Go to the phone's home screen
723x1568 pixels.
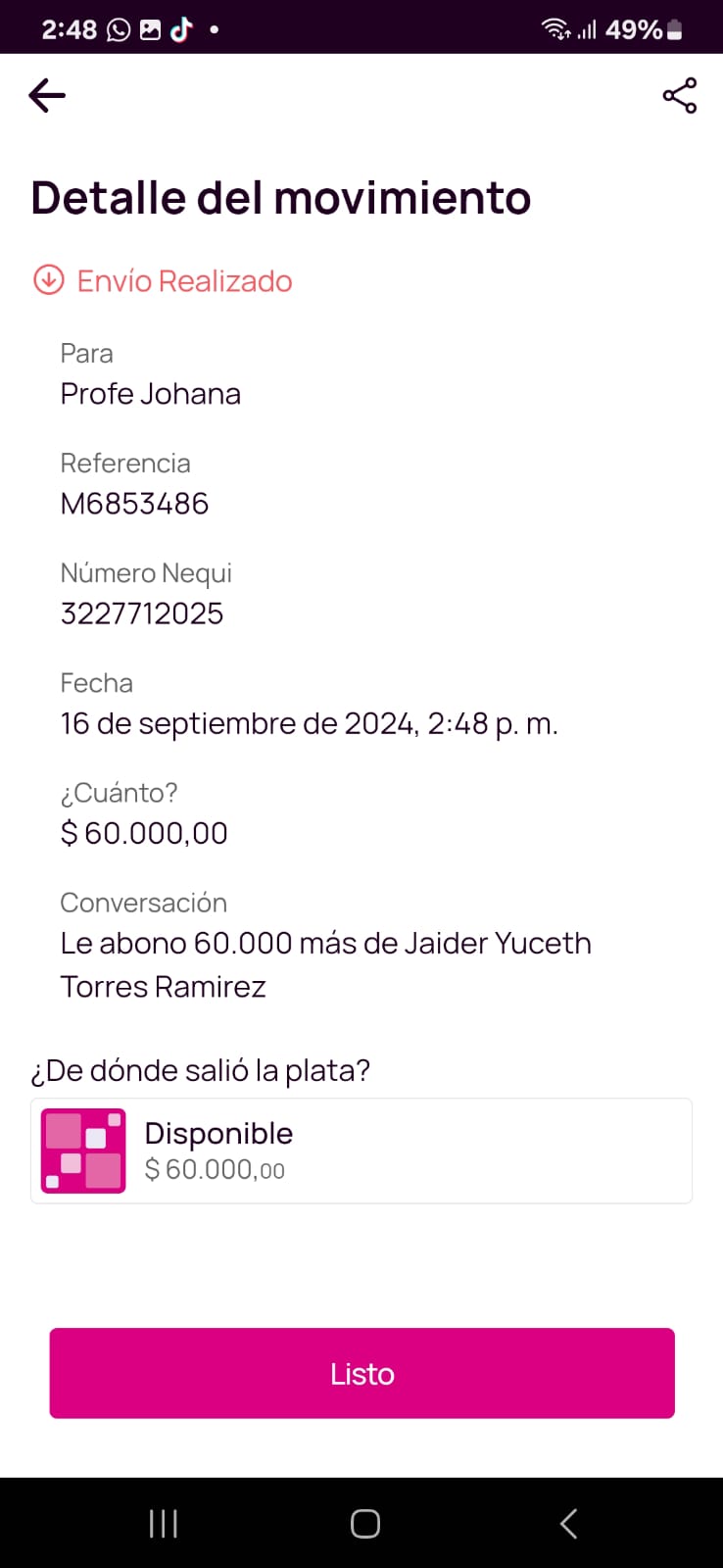(364, 1524)
